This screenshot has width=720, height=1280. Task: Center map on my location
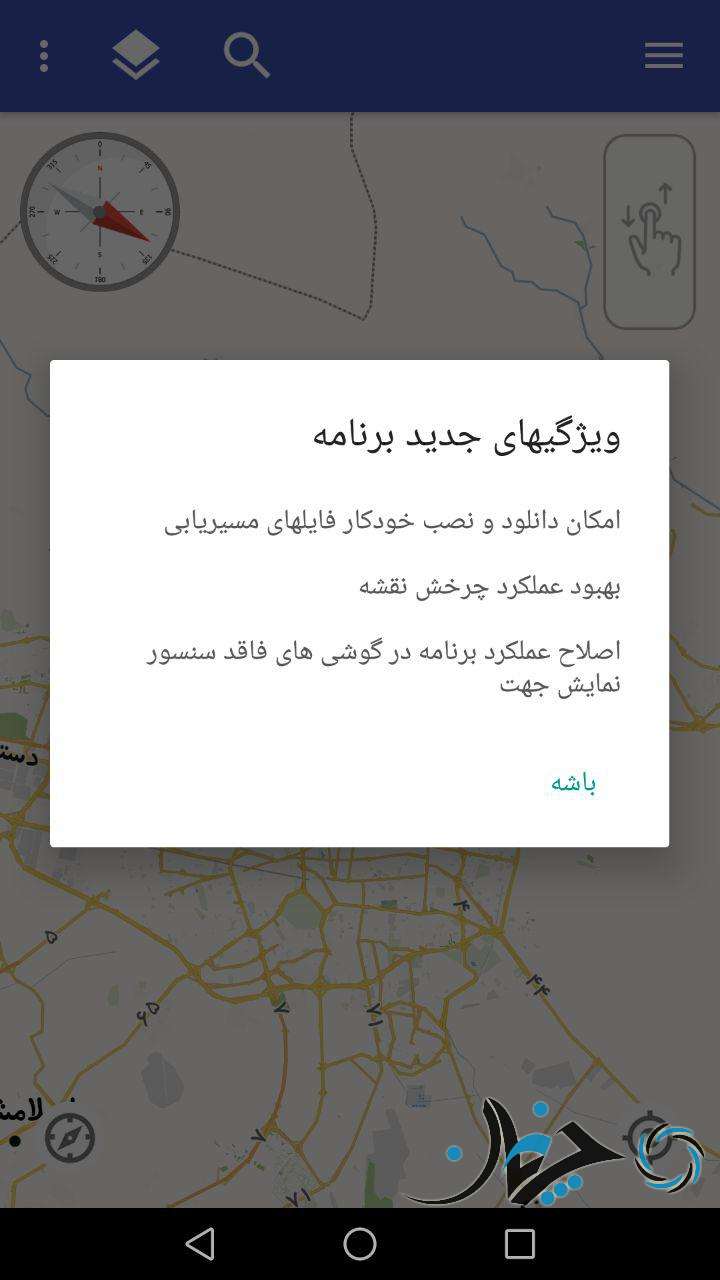click(x=648, y=1137)
